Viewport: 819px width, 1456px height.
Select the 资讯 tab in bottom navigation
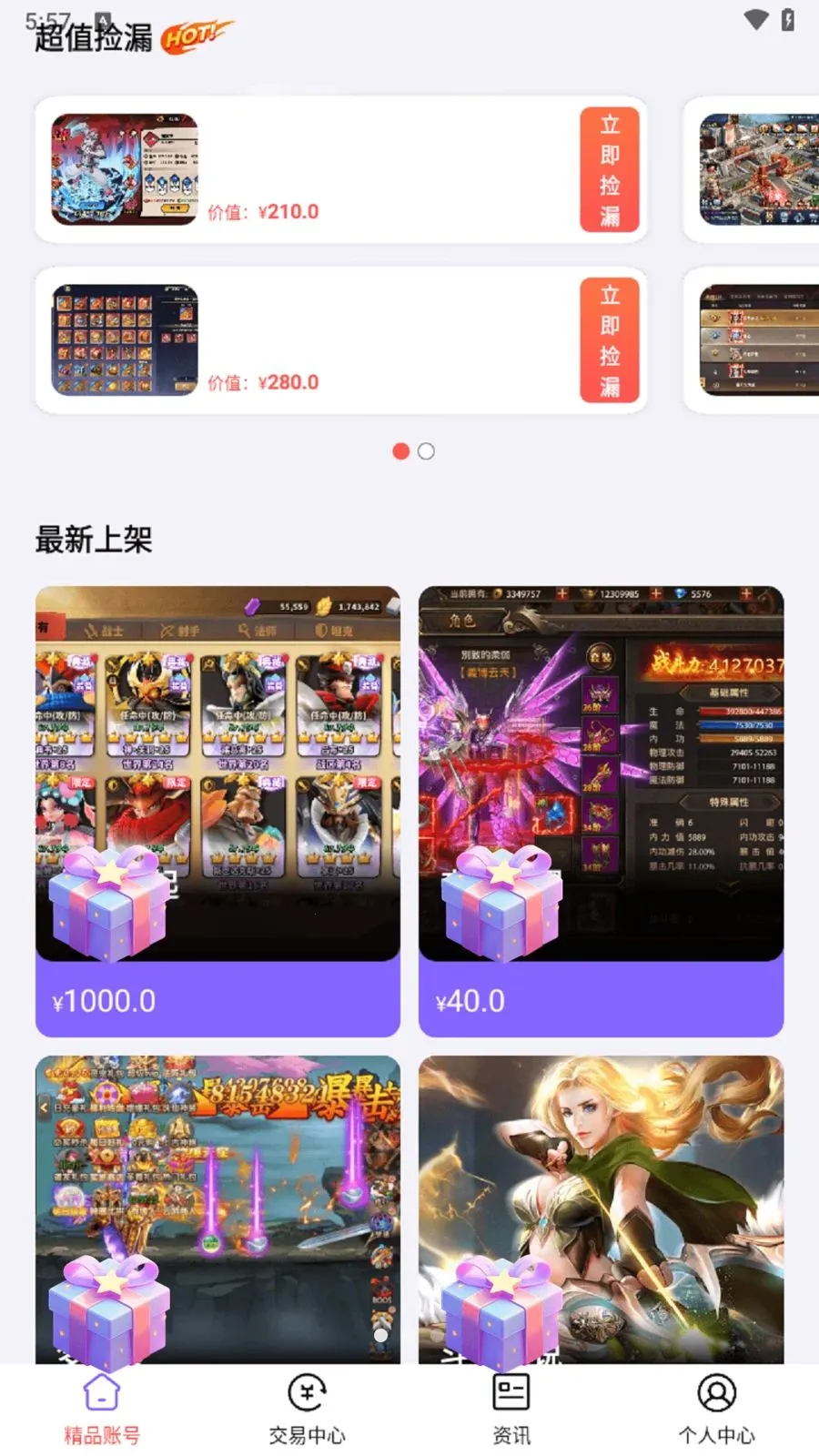click(511, 1409)
